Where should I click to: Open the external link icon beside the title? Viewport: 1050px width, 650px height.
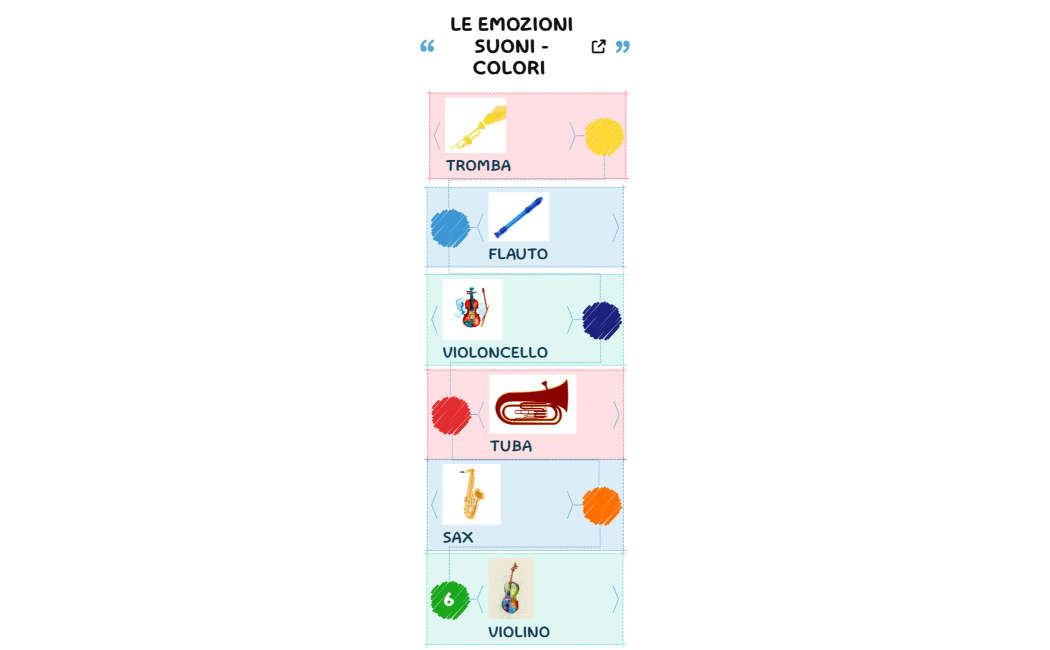(x=598, y=46)
